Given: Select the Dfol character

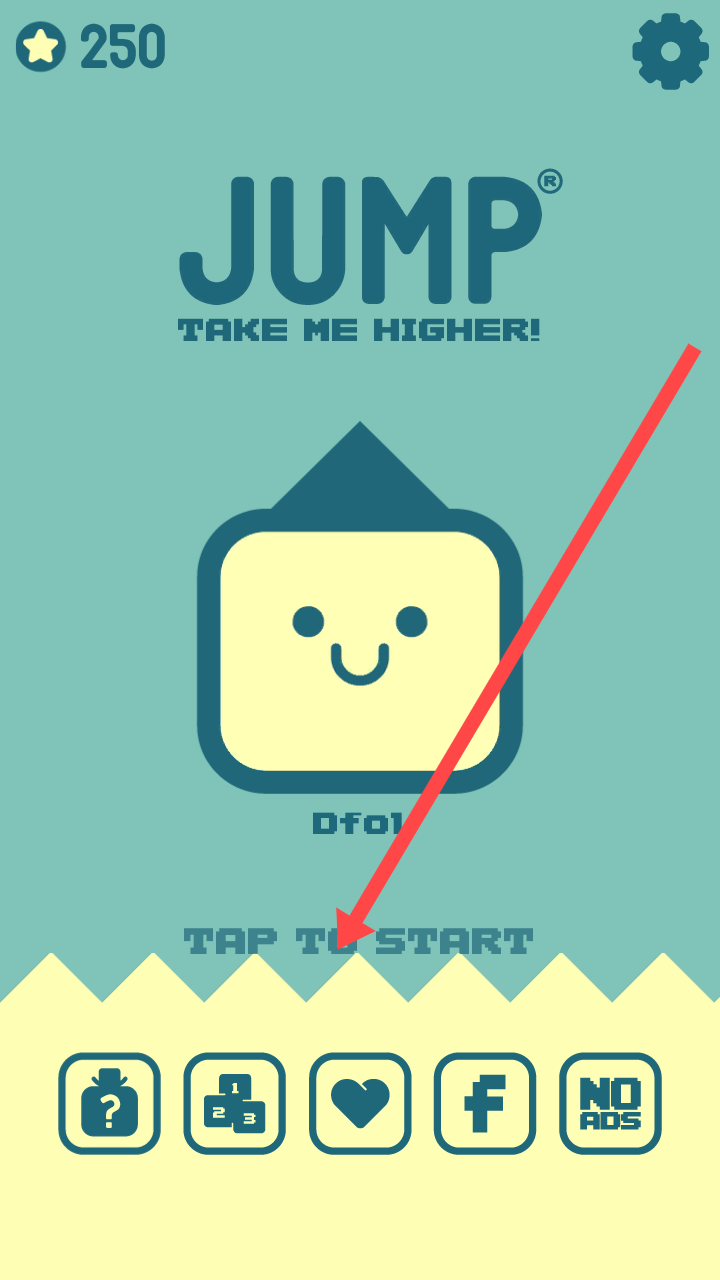Looking at the screenshot, I should (359, 640).
